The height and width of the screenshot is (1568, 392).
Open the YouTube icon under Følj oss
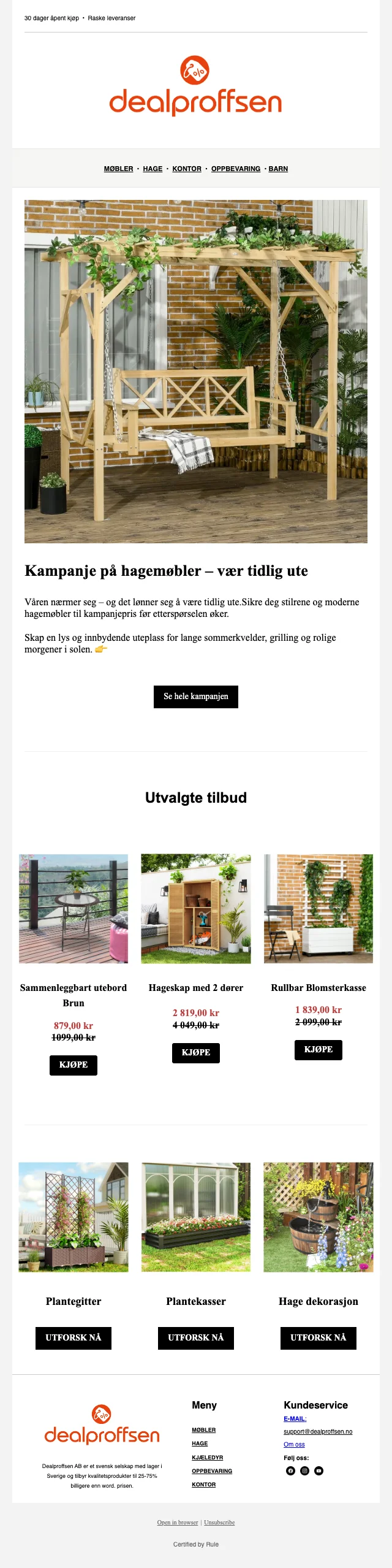(318, 1470)
